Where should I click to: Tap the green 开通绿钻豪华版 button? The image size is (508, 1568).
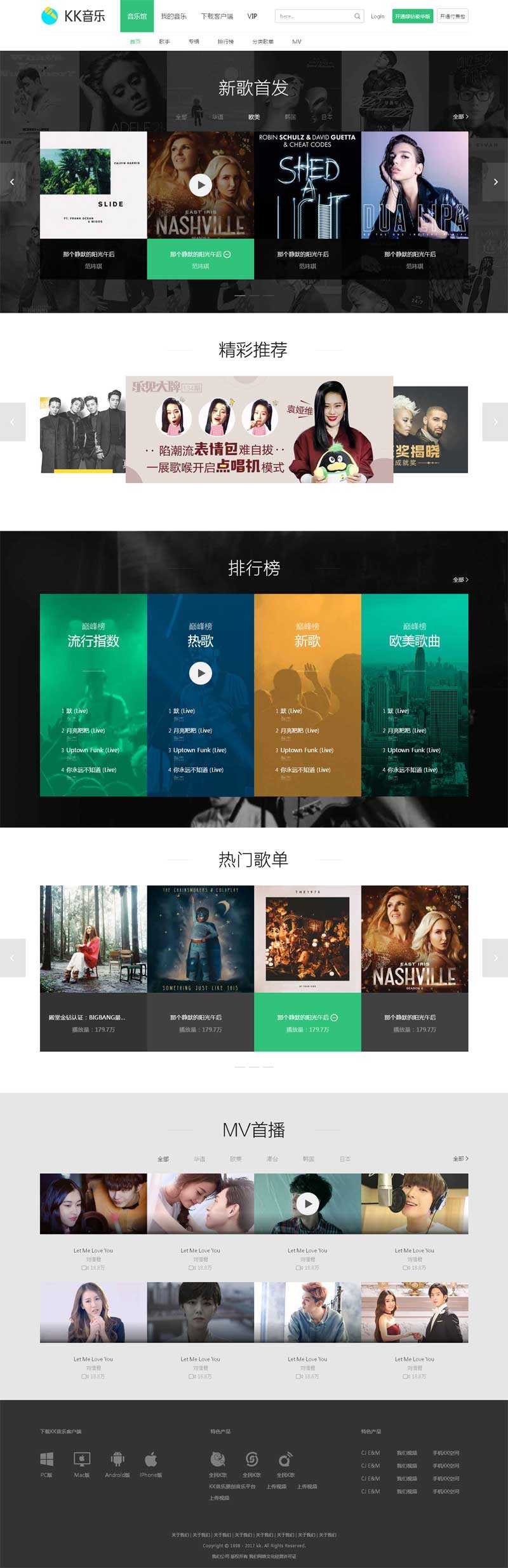pos(412,16)
